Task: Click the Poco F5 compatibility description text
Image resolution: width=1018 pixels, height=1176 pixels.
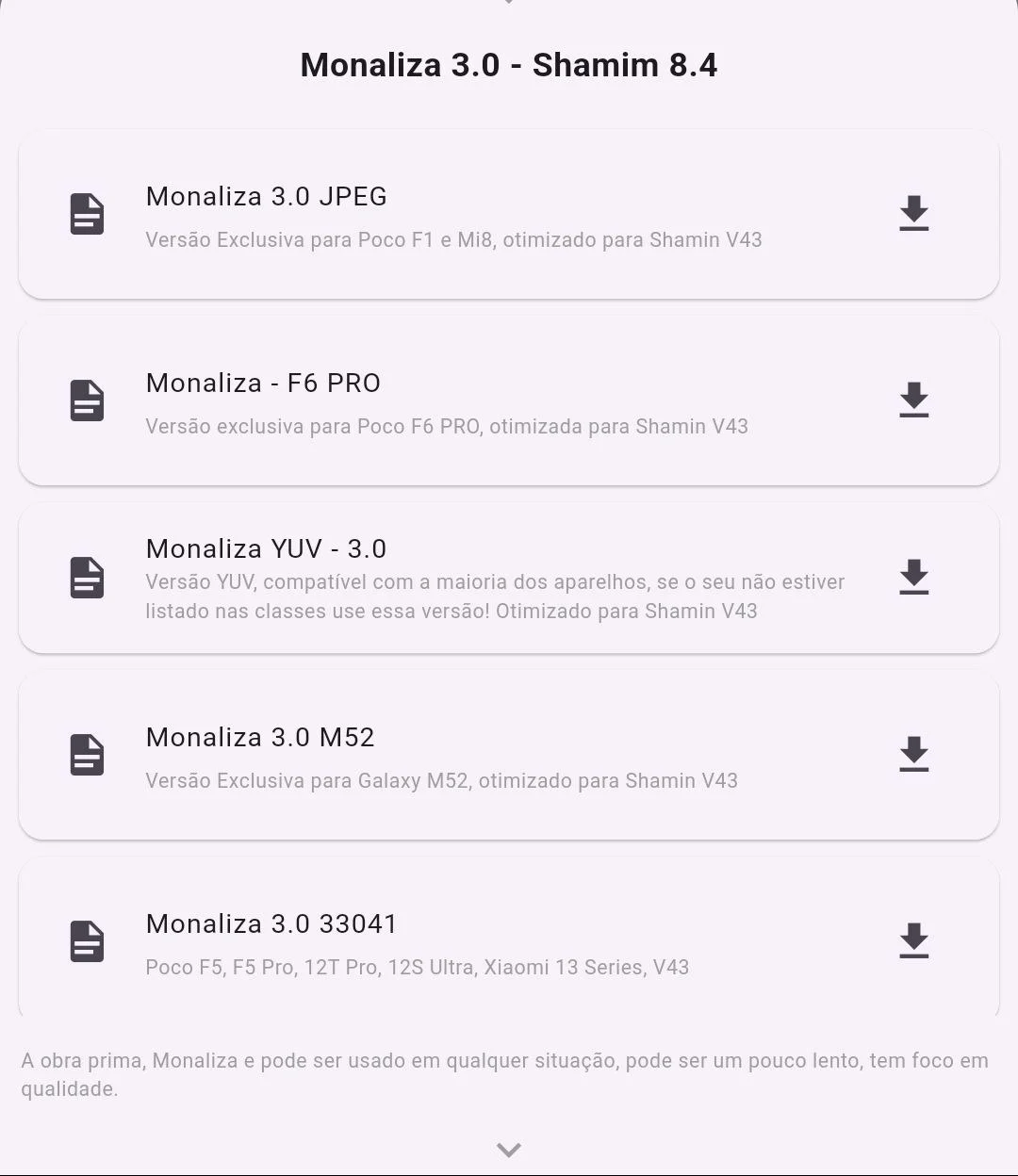Action: pyautogui.click(x=418, y=967)
